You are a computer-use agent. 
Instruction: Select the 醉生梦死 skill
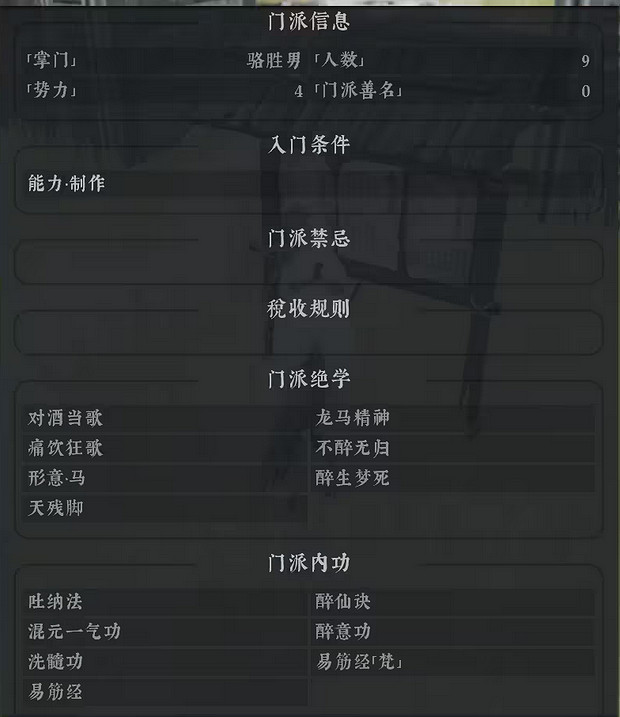(x=352, y=478)
